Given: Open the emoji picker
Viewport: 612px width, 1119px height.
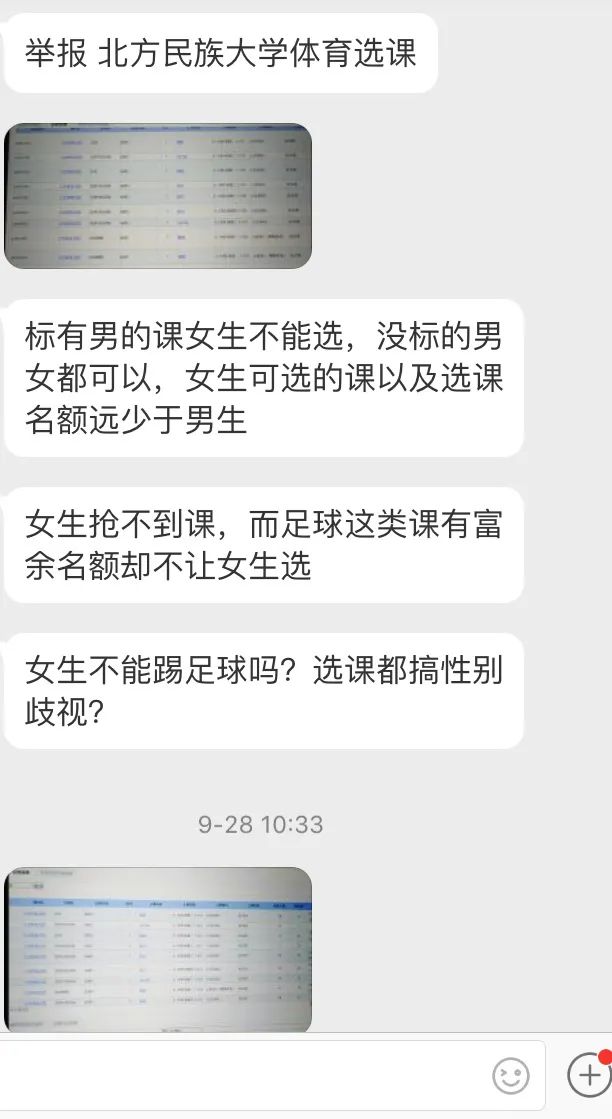Looking at the screenshot, I should click(x=511, y=1076).
